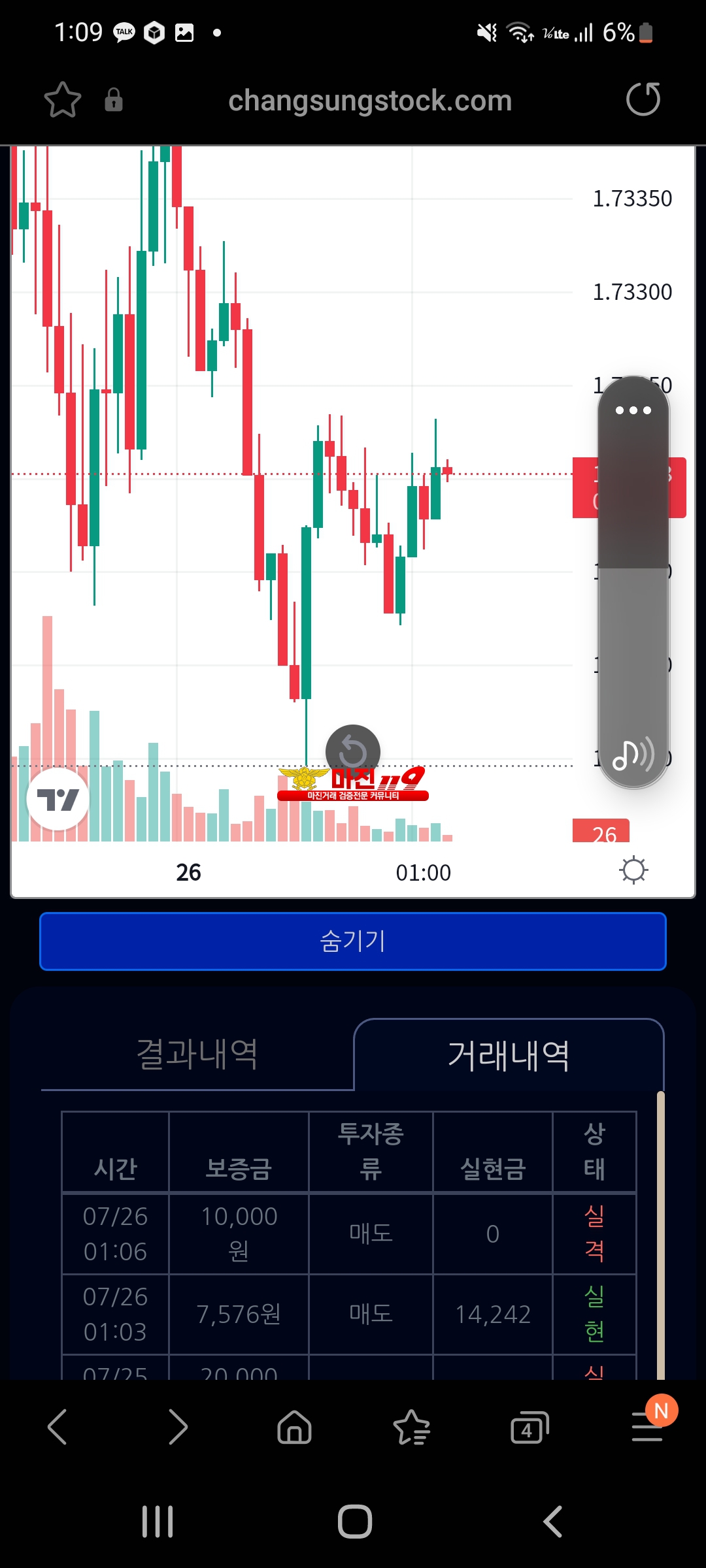Tap the system home button

(355, 1522)
